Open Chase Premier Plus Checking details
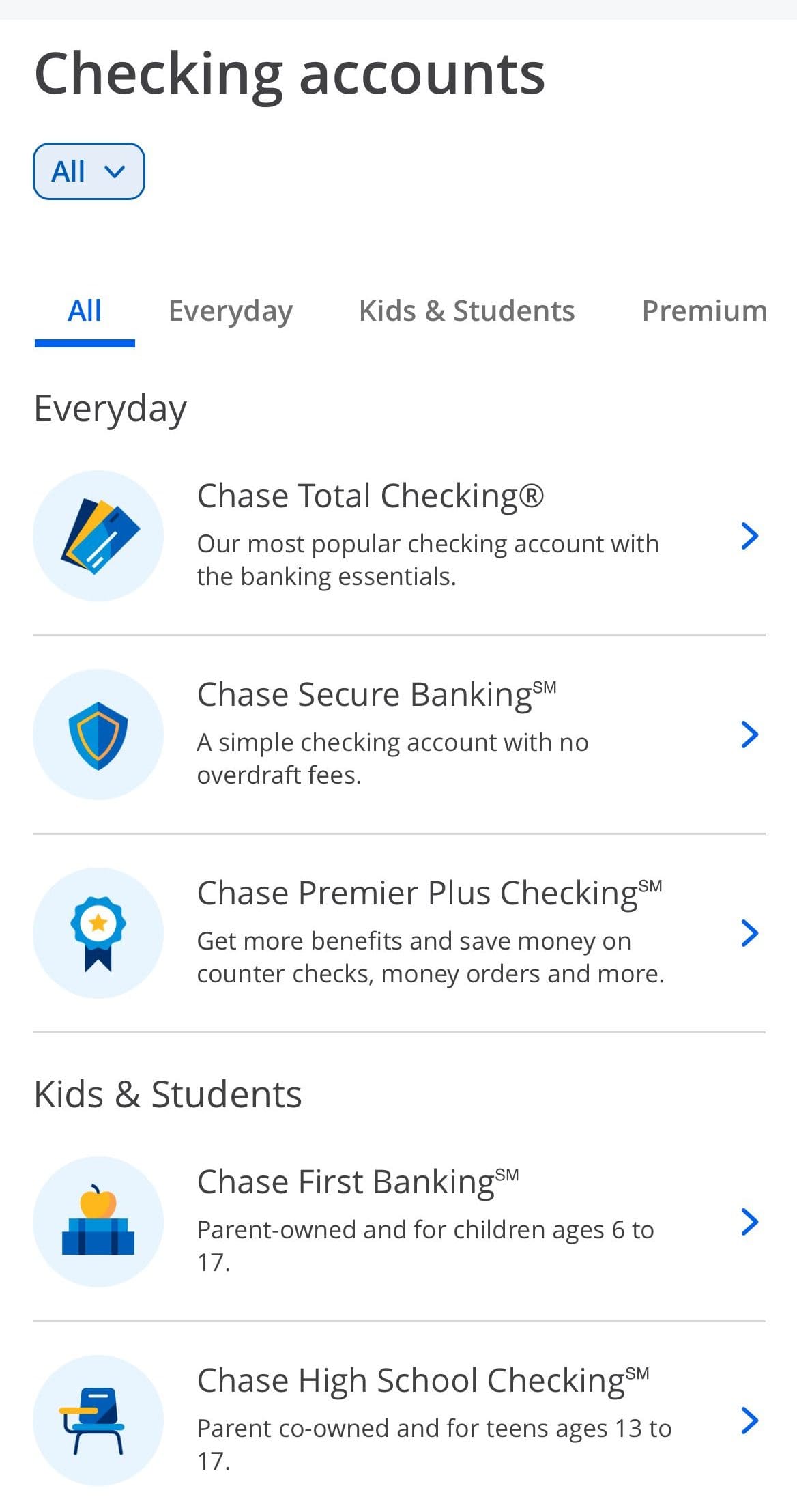This screenshot has width=797, height=1512. [x=431, y=892]
